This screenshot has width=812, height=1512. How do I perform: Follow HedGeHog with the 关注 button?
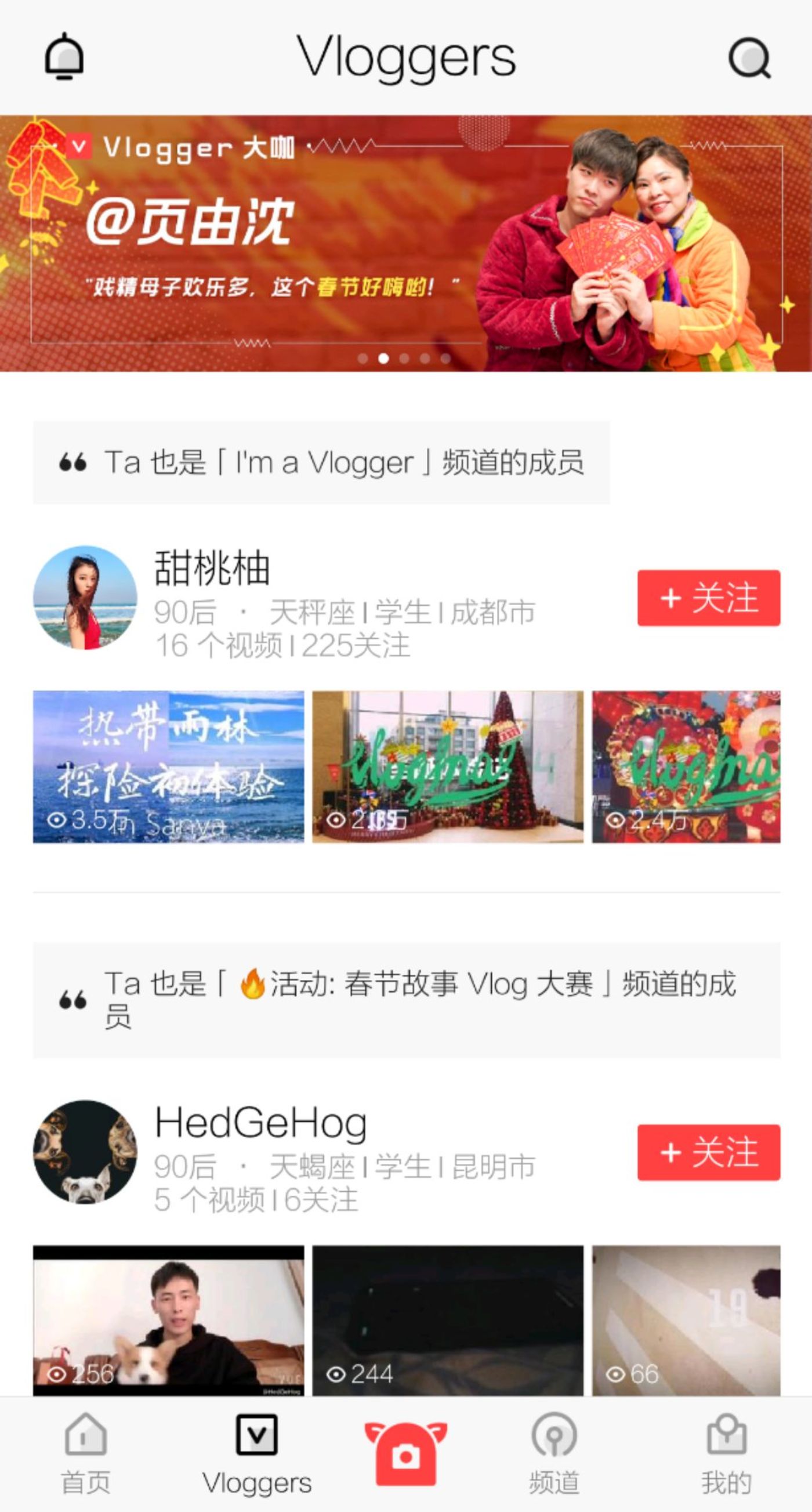708,1152
